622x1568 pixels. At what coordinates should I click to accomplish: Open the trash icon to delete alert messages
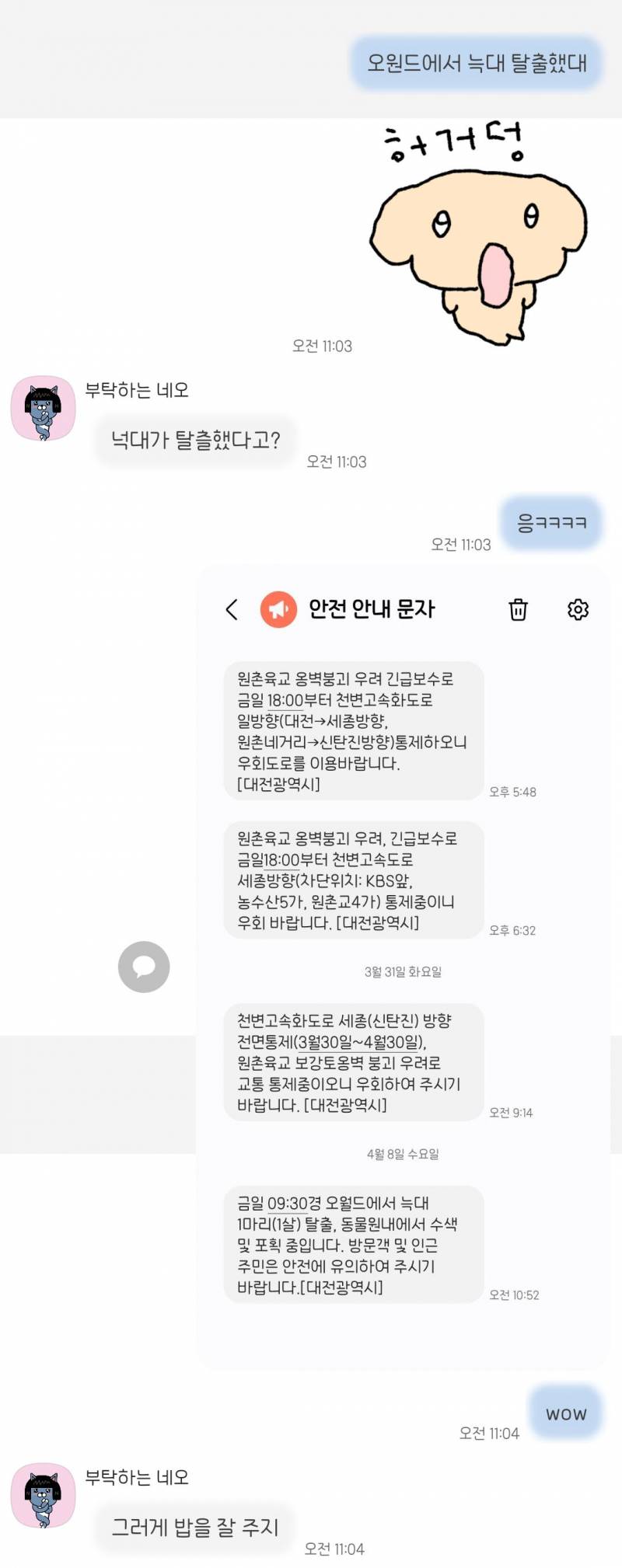[519, 611]
